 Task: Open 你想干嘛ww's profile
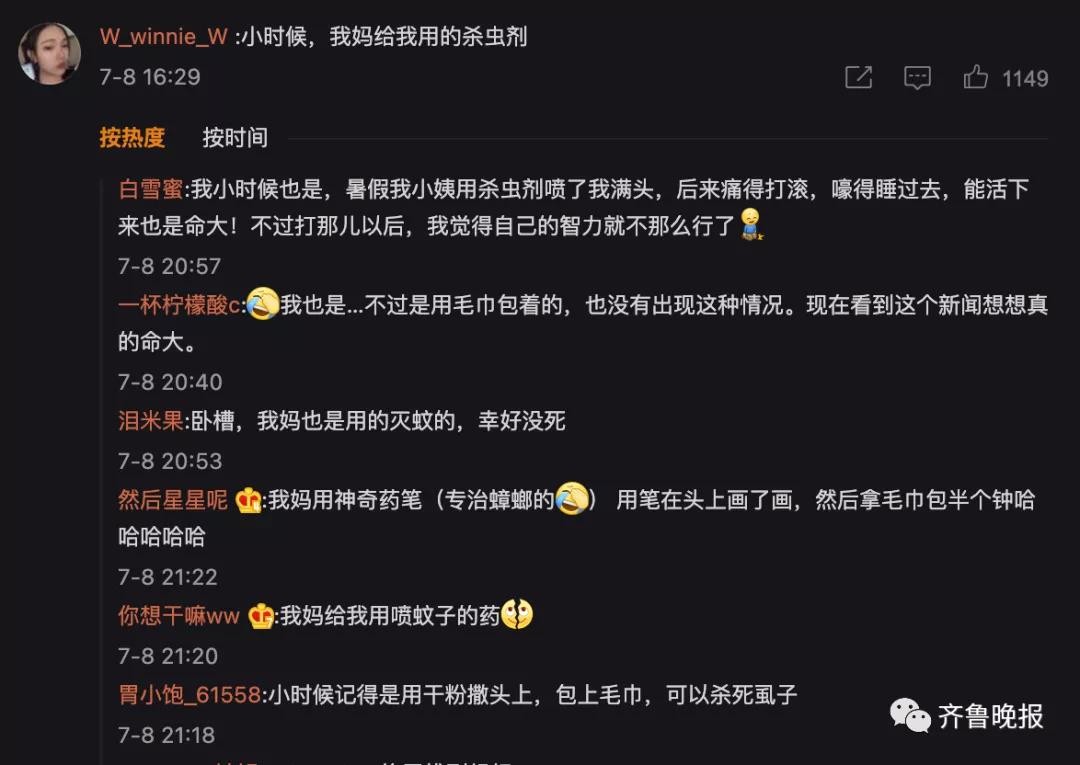pos(179,616)
